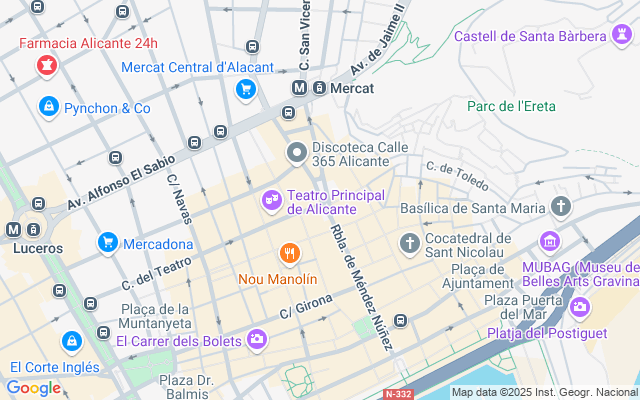This screenshot has width=640, height=400.
Task: Open the Basílica de Santa Maria pin
Action: [561, 208]
